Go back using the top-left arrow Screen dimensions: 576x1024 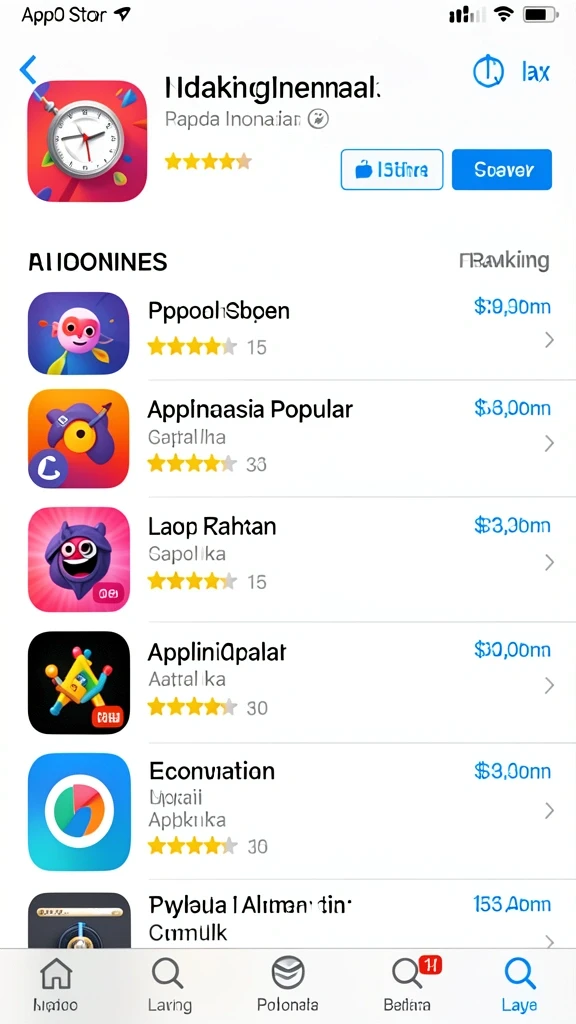pos(28,70)
